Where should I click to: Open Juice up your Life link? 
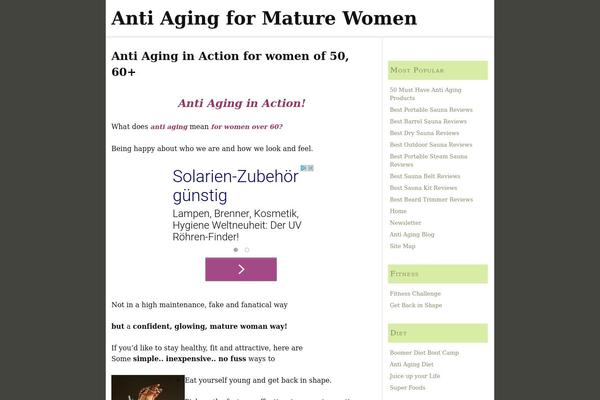[414, 376]
